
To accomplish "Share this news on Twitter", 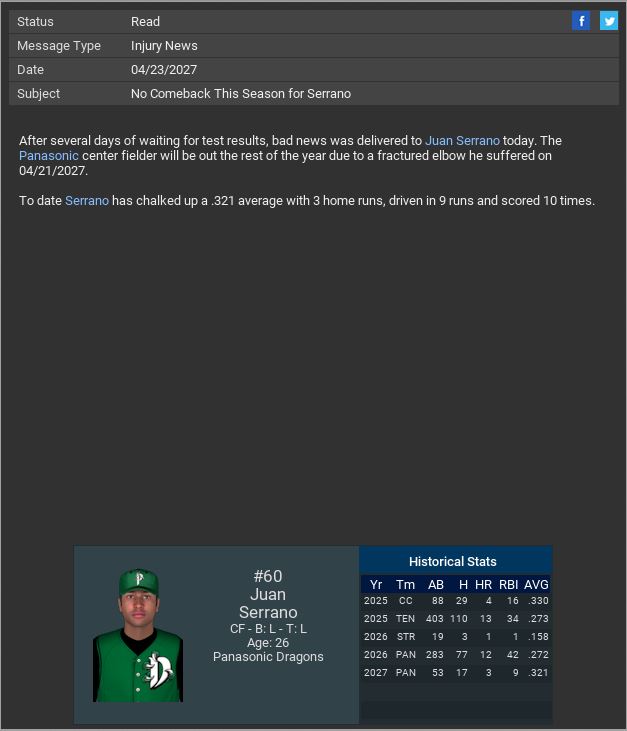I will pyautogui.click(x=608, y=21).
